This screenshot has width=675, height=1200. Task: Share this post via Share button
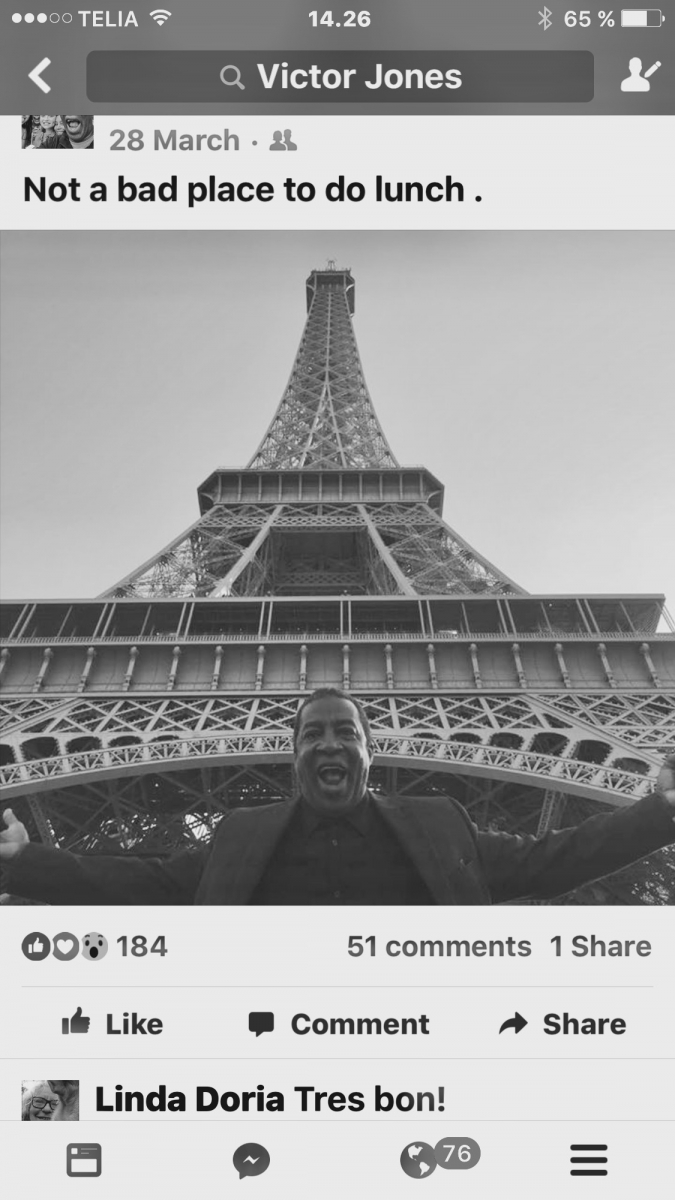point(562,1023)
